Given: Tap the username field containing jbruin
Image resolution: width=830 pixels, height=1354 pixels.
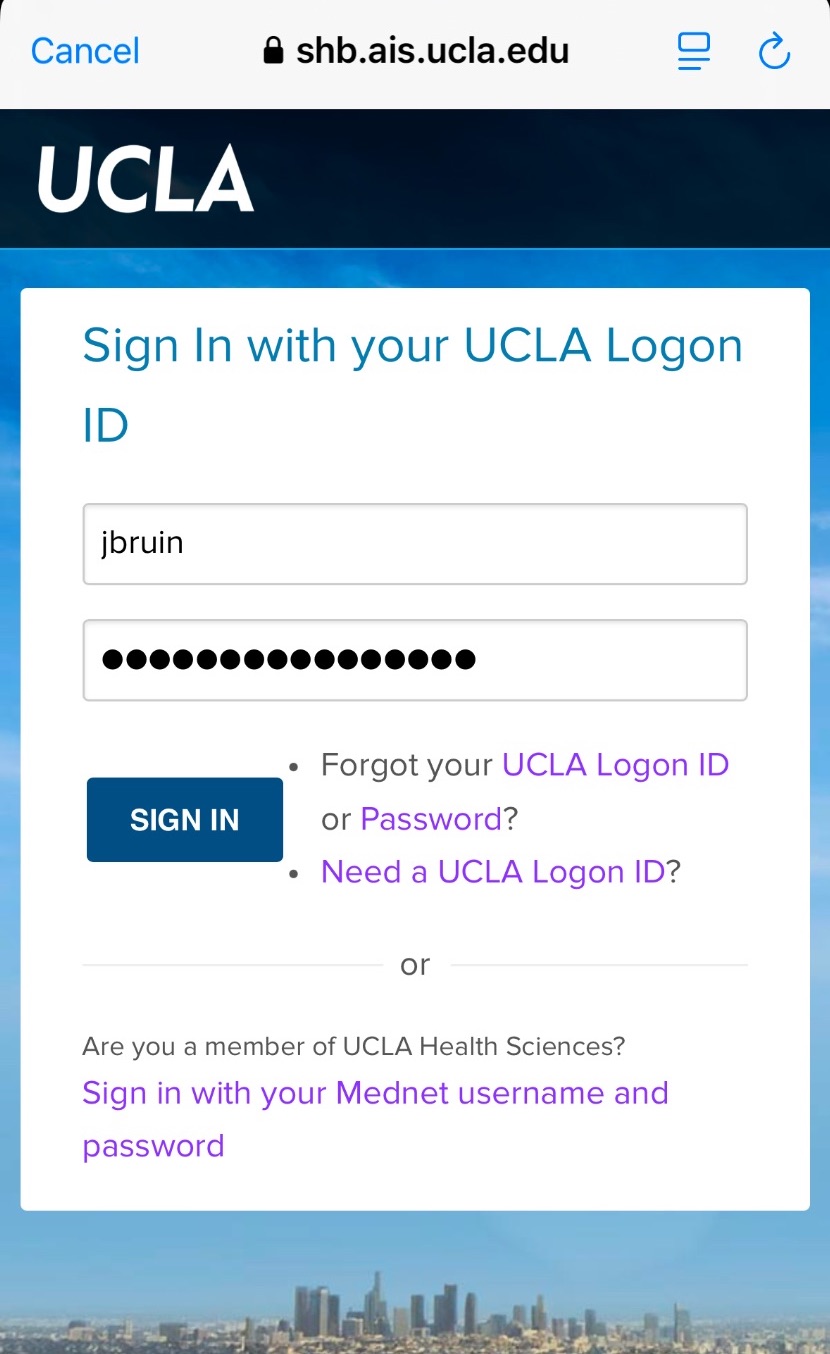Looking at the screenshot, I should point(415,544).
